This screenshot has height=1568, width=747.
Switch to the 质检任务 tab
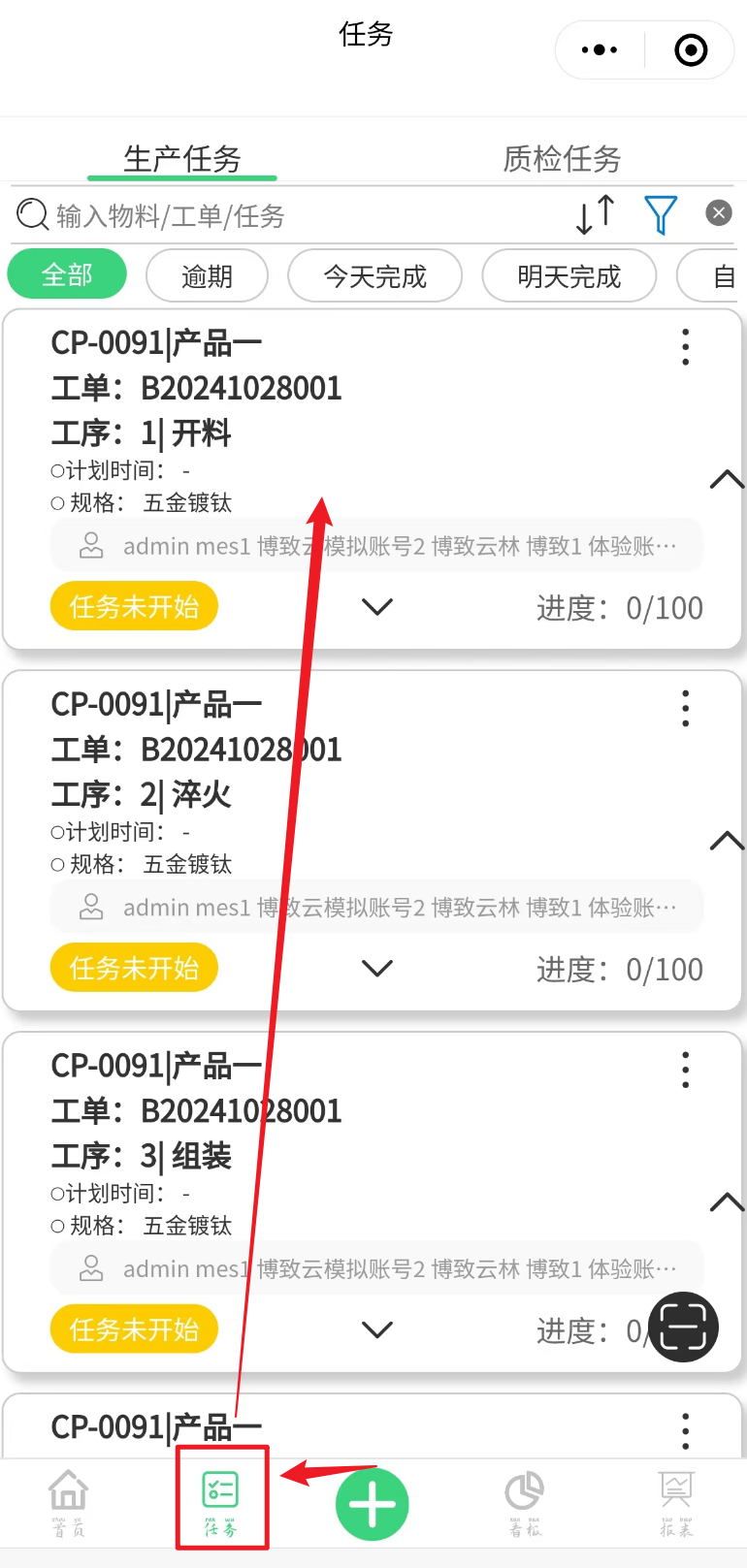[x=562, y=158]
